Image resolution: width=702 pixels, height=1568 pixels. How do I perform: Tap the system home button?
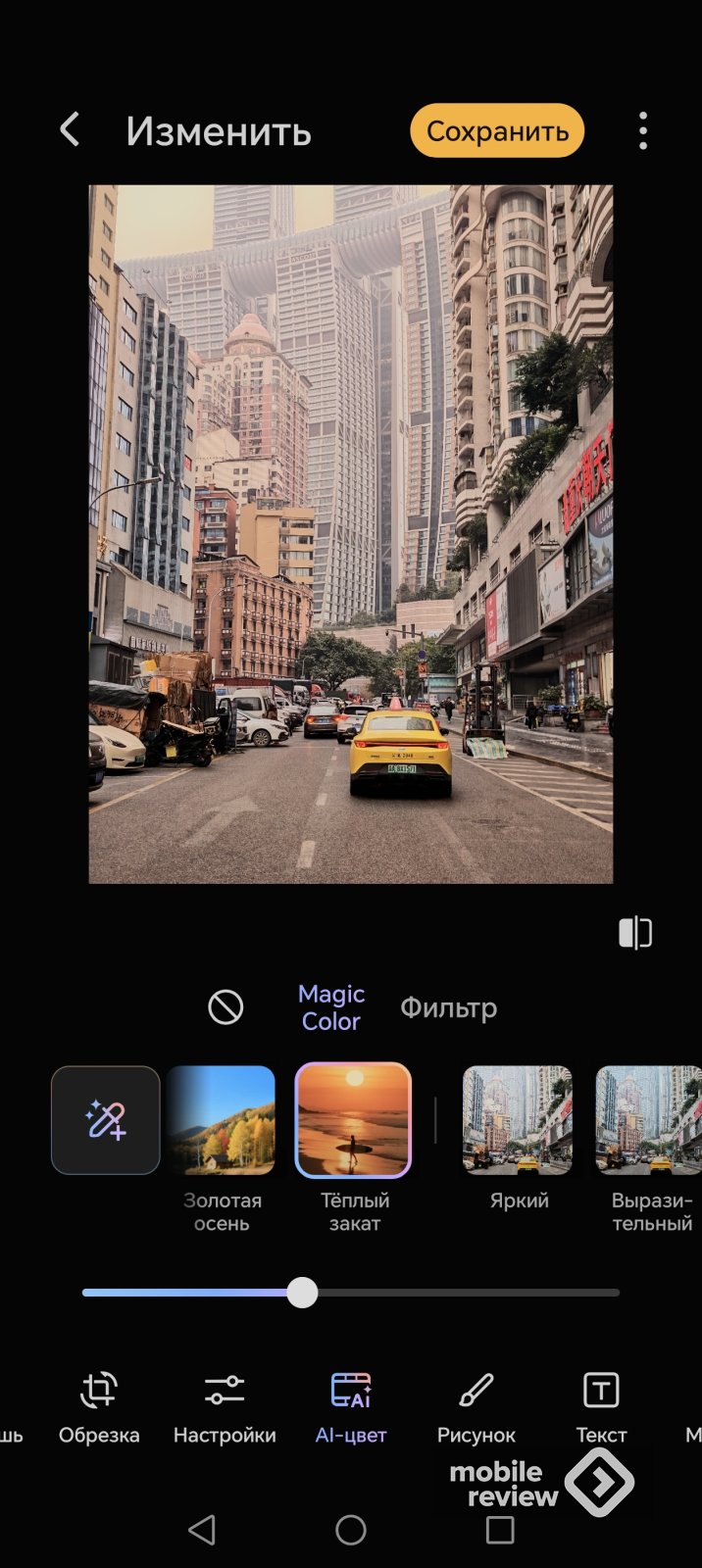click(x=351, y=1530)
